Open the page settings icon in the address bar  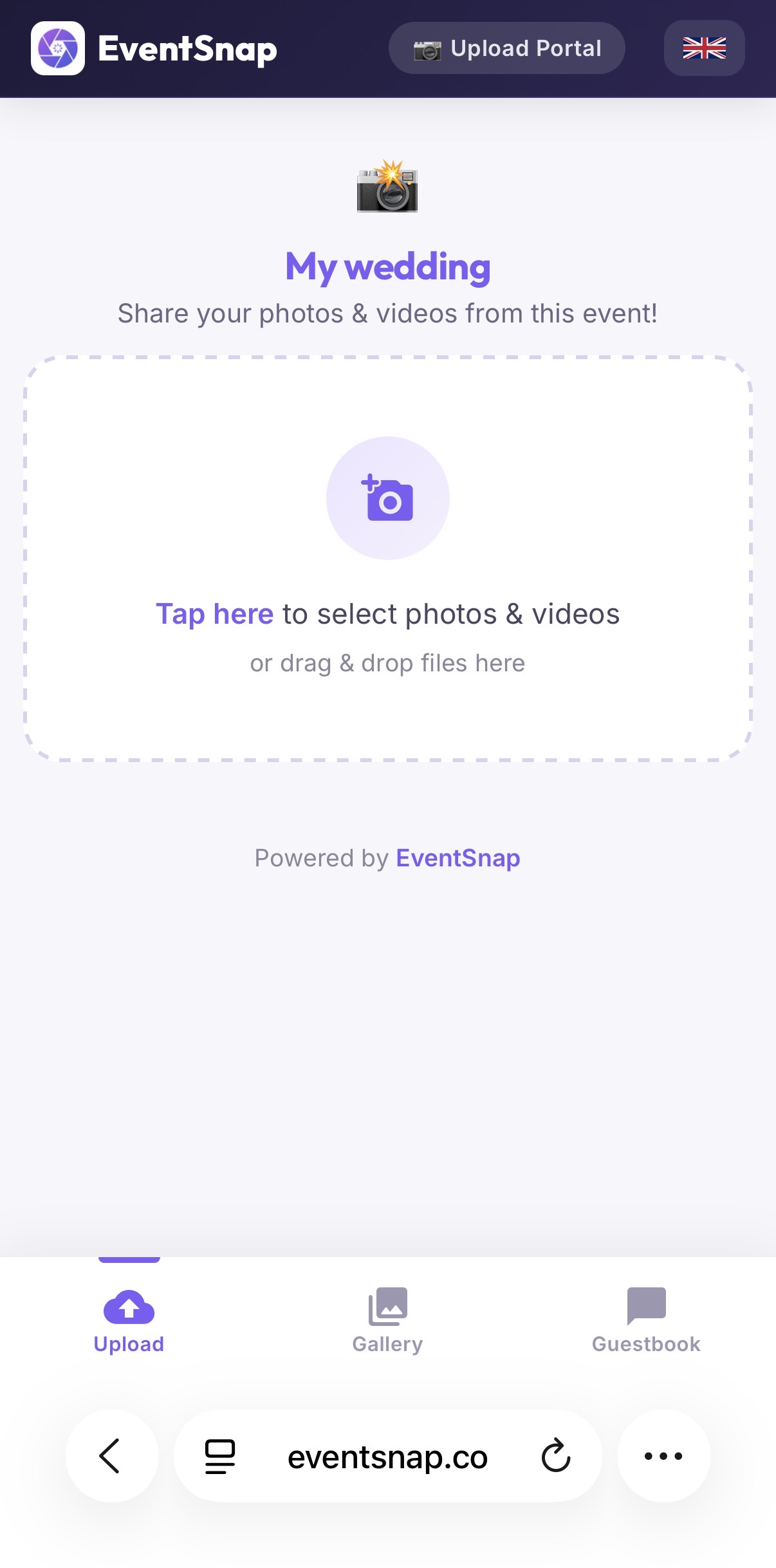tap(219, 1456)
